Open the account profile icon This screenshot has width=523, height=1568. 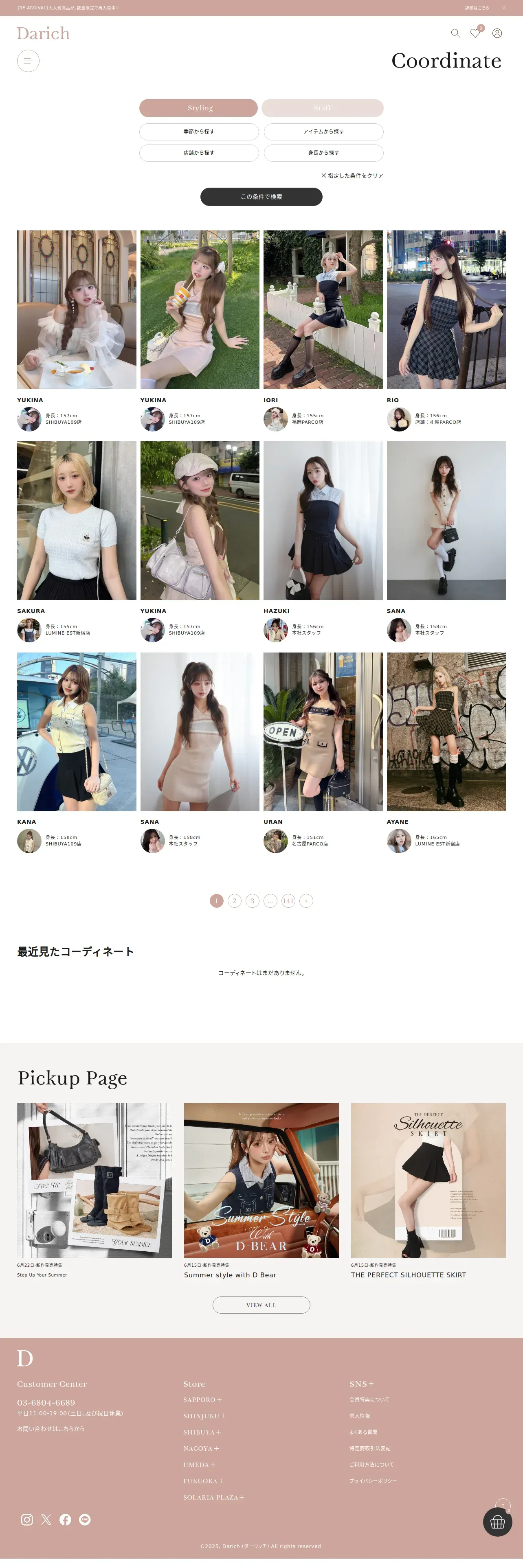click(497, 33)
